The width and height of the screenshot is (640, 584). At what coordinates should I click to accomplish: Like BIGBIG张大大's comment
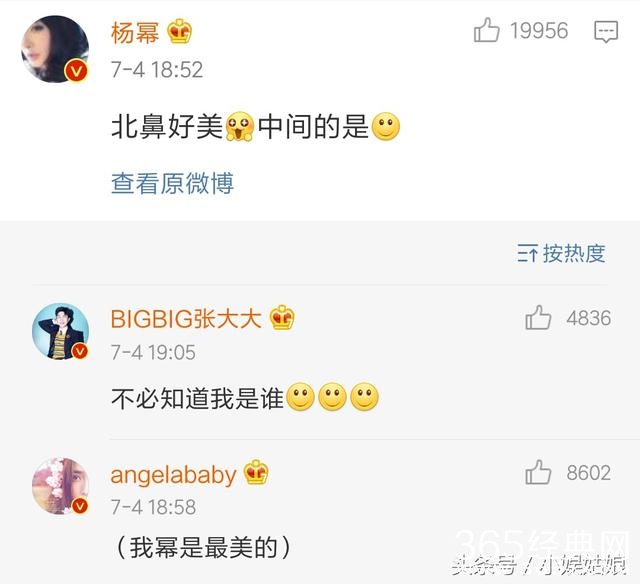point(538,319)
